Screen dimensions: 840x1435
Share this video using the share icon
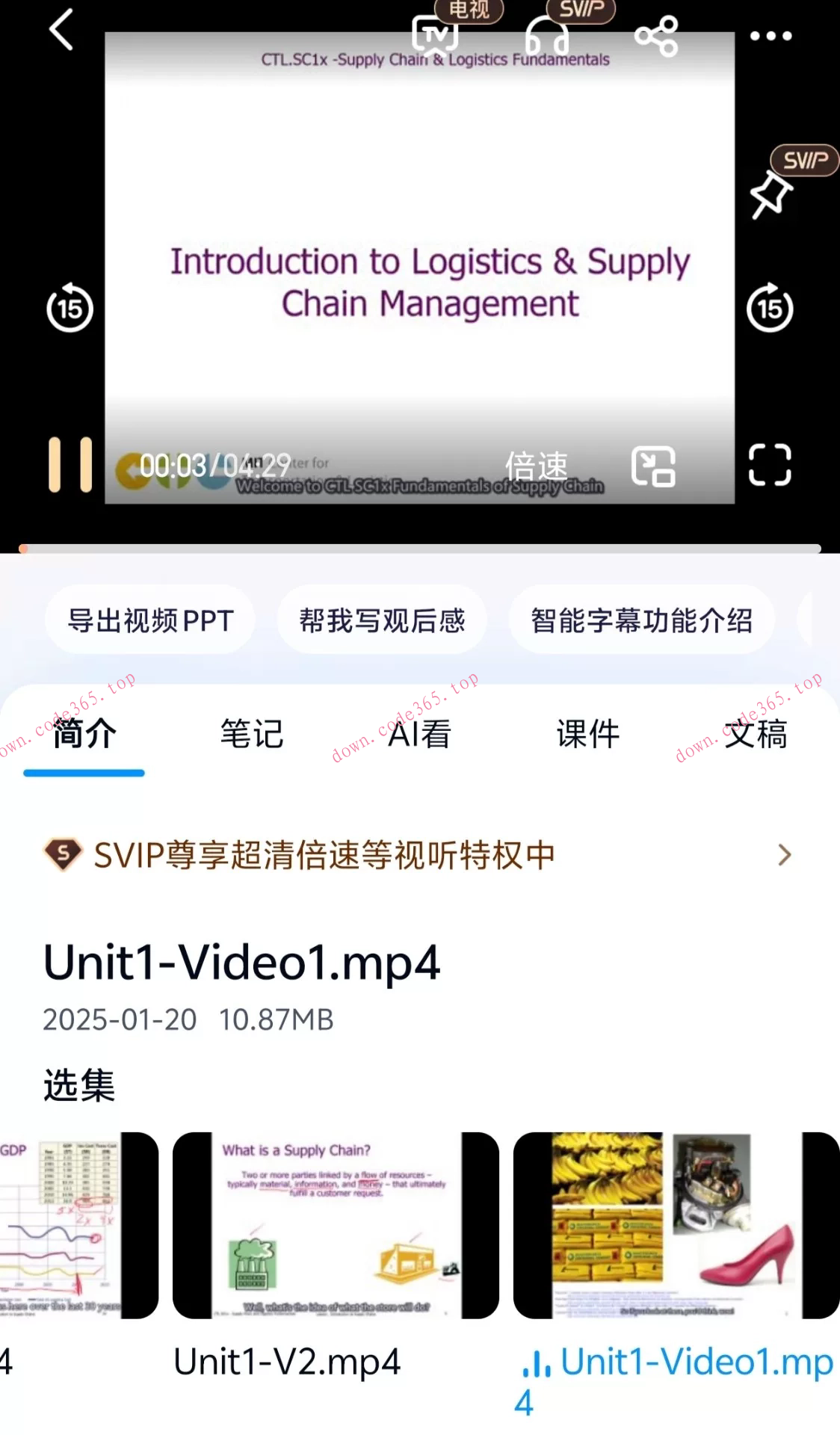[655, 36]
